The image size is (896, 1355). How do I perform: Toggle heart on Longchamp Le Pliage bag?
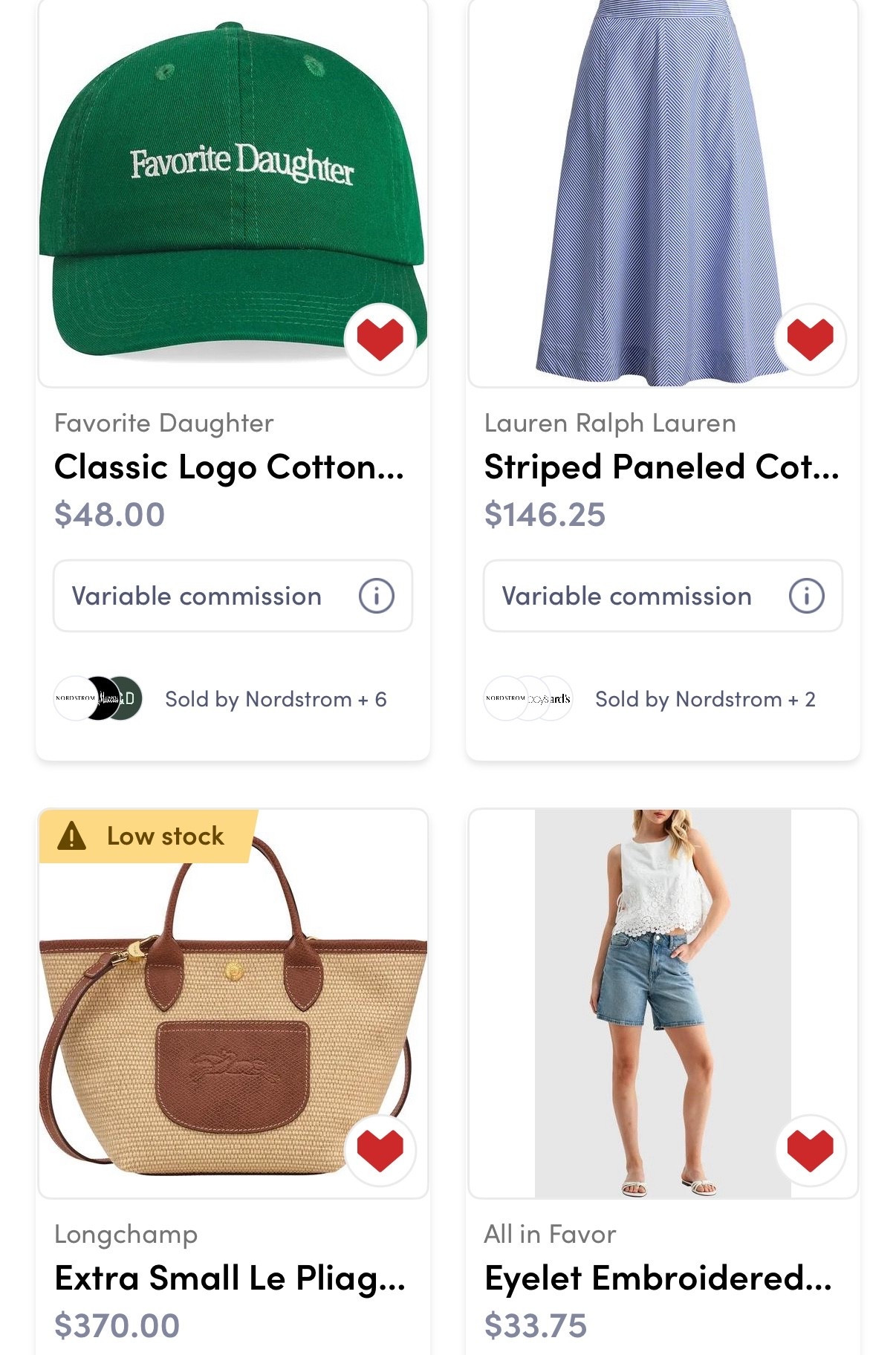pyautogui.click(x=380, y=1150)
